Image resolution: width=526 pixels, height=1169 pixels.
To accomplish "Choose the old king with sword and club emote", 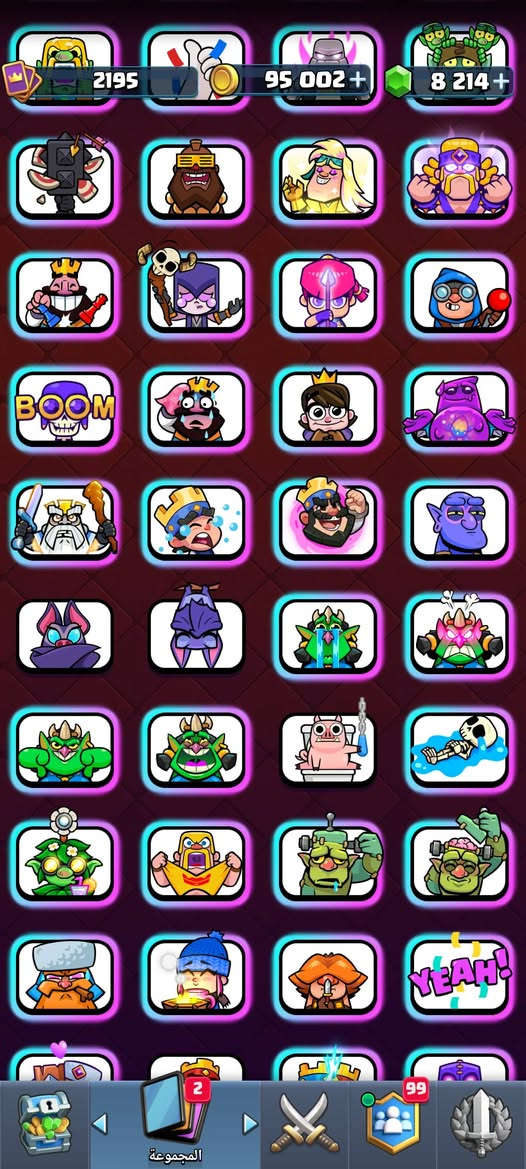I will click(65, 521).
